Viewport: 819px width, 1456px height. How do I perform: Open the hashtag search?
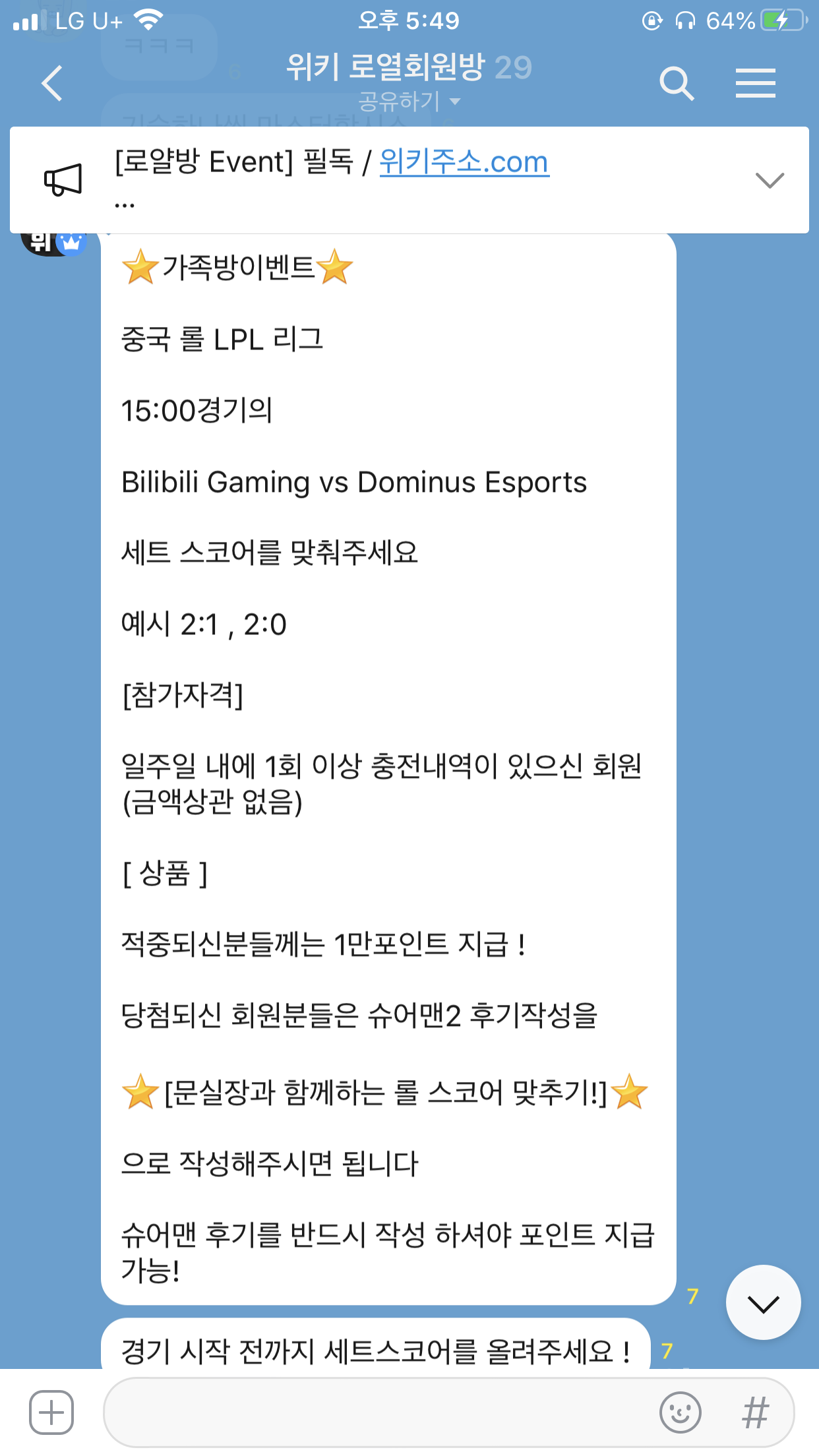tap(755, 1412)
